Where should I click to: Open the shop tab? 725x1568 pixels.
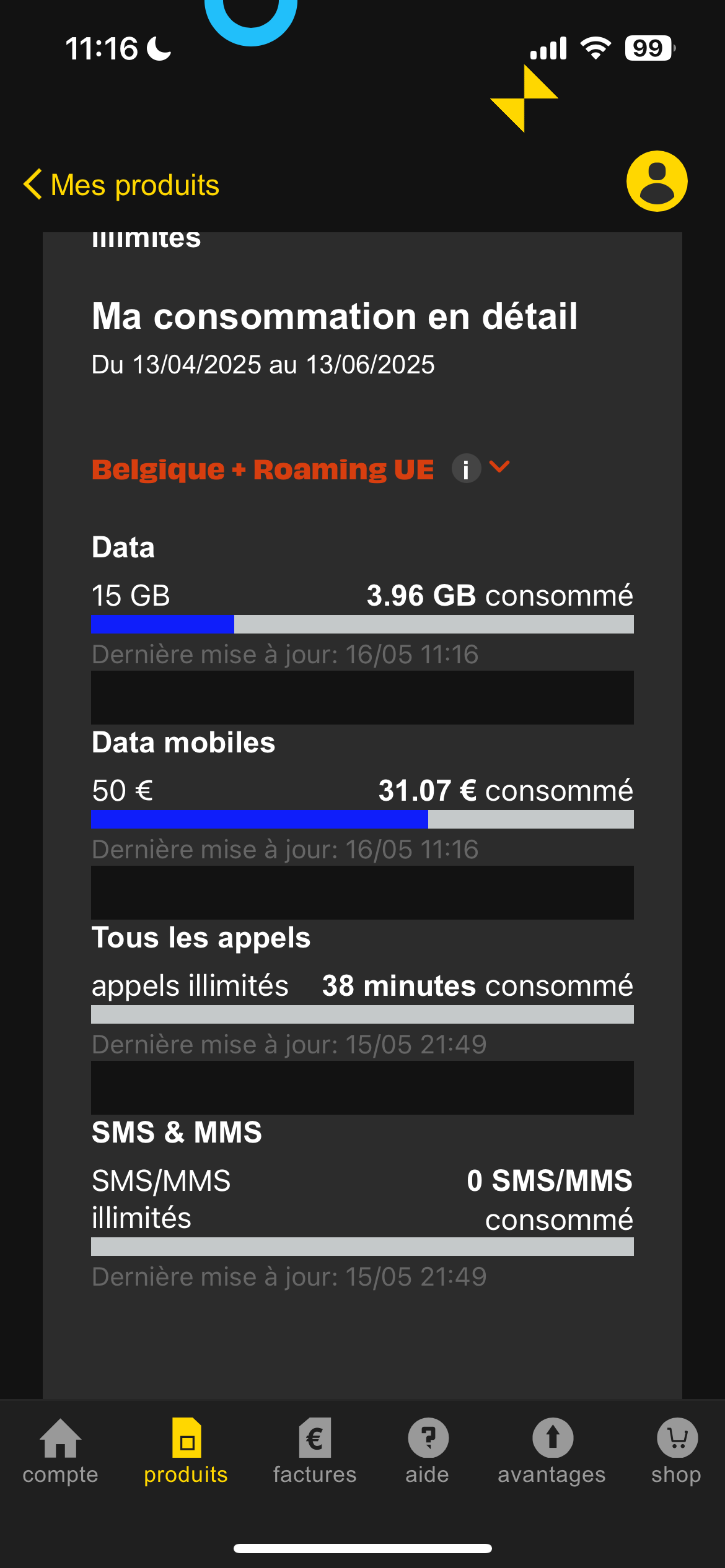[x=676, y=1452]
